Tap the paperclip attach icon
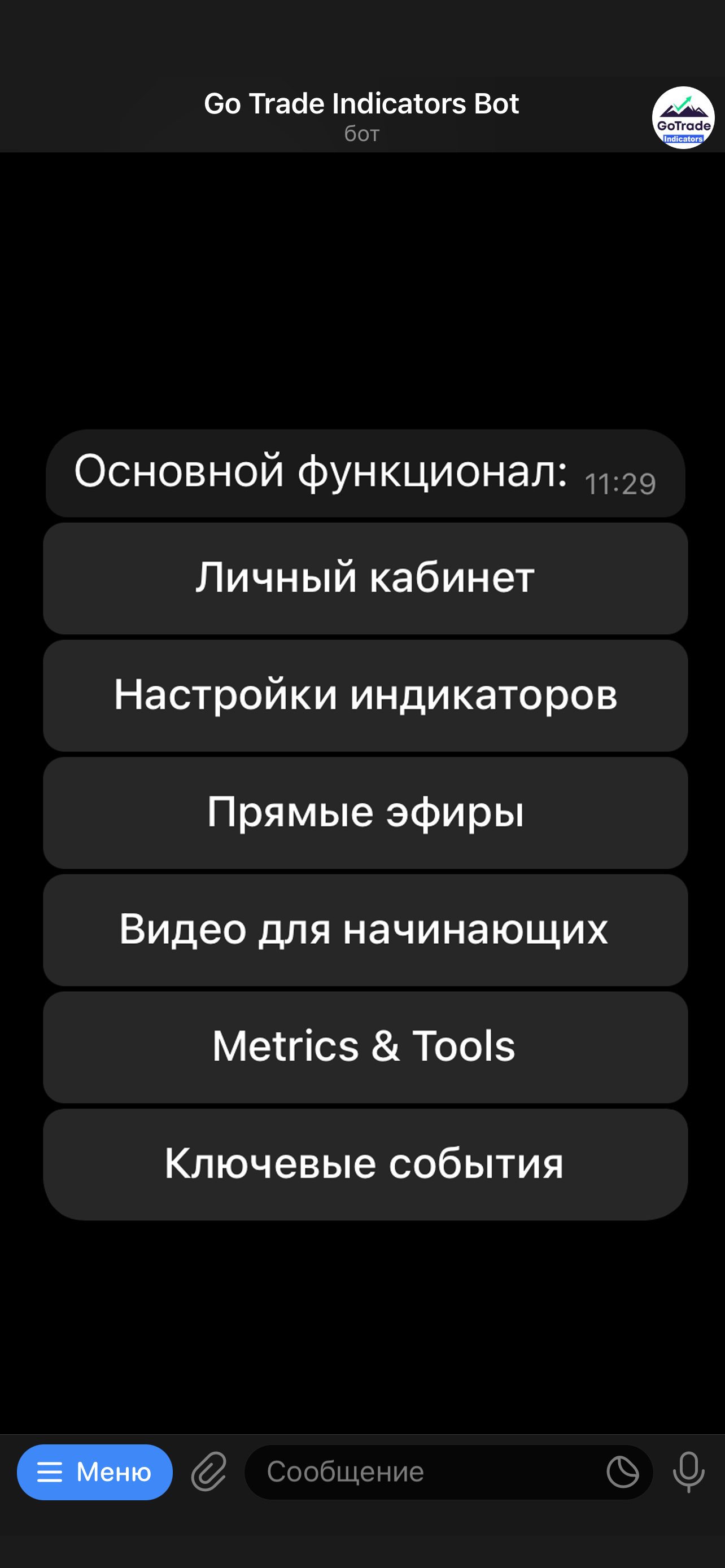The height and width of the screenshot is (1568, 725). [x=209, y=1472]
